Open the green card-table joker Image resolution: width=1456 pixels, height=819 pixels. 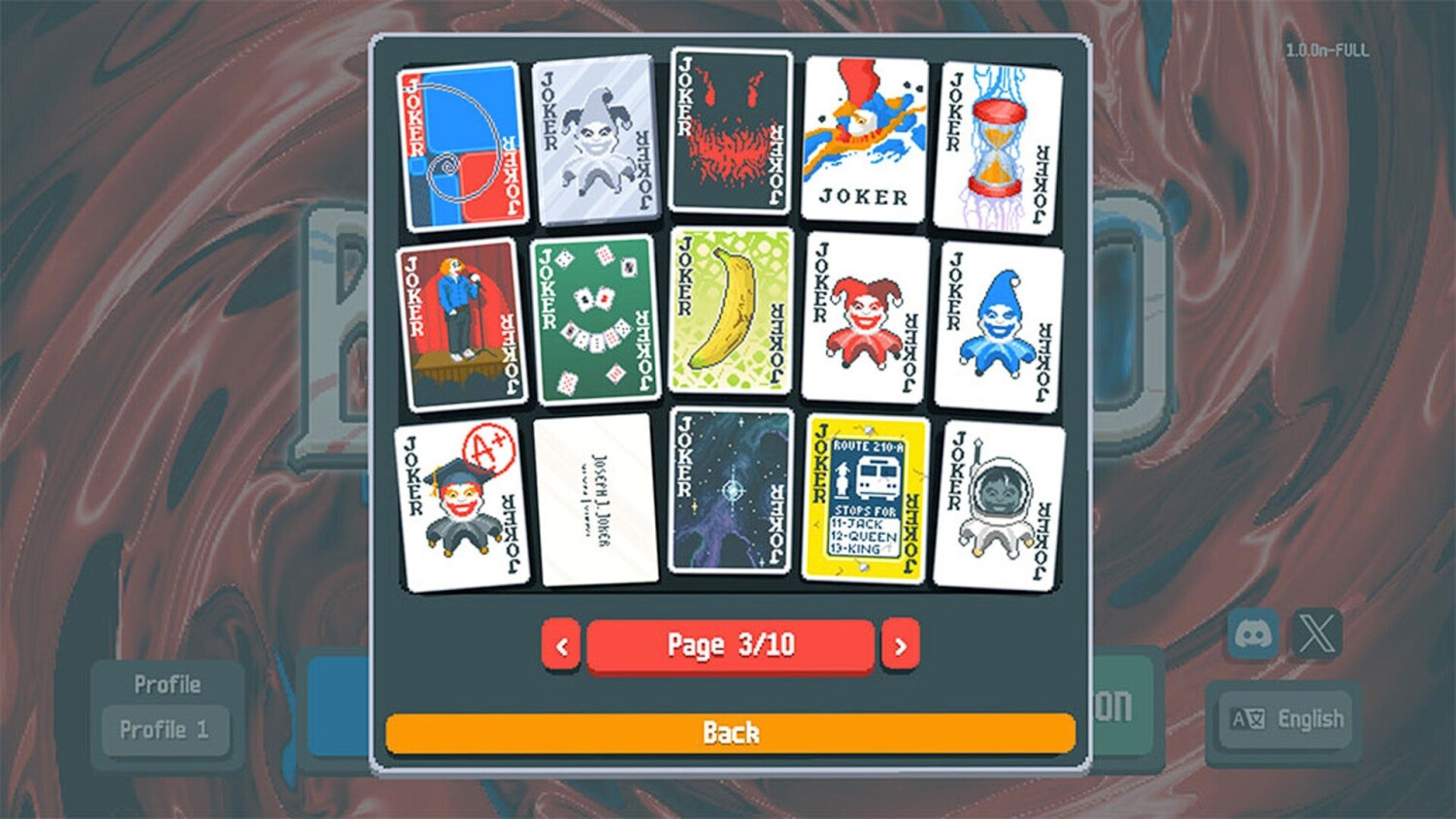[595, 320]
